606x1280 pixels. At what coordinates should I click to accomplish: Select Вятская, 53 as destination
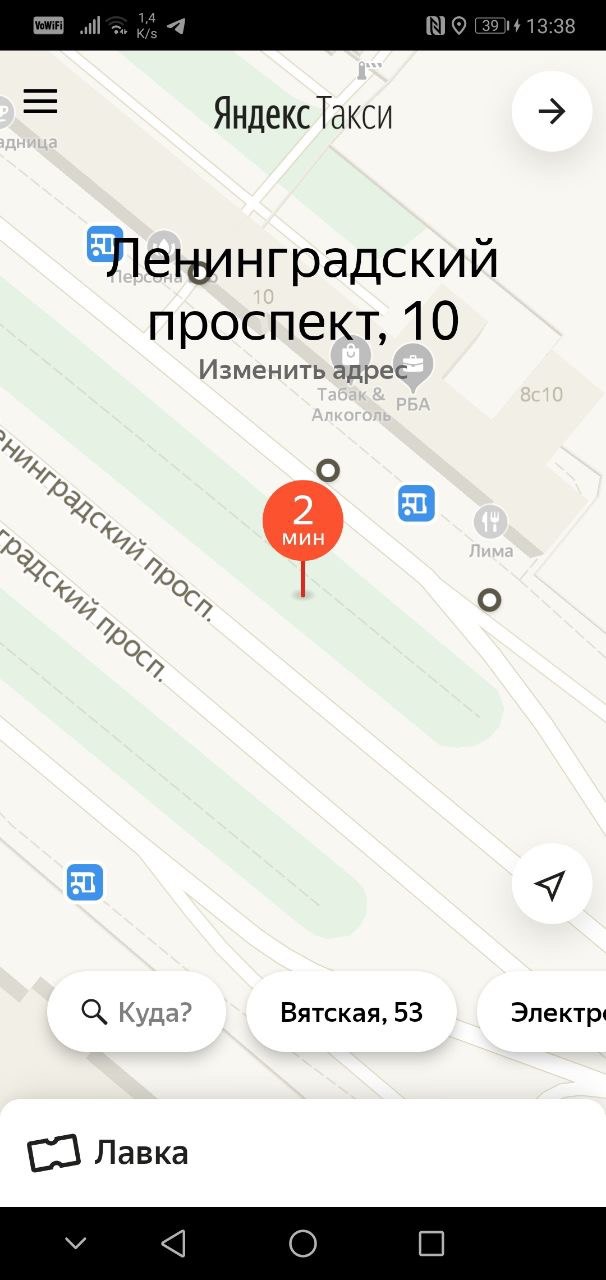[x=351, y=1012]
